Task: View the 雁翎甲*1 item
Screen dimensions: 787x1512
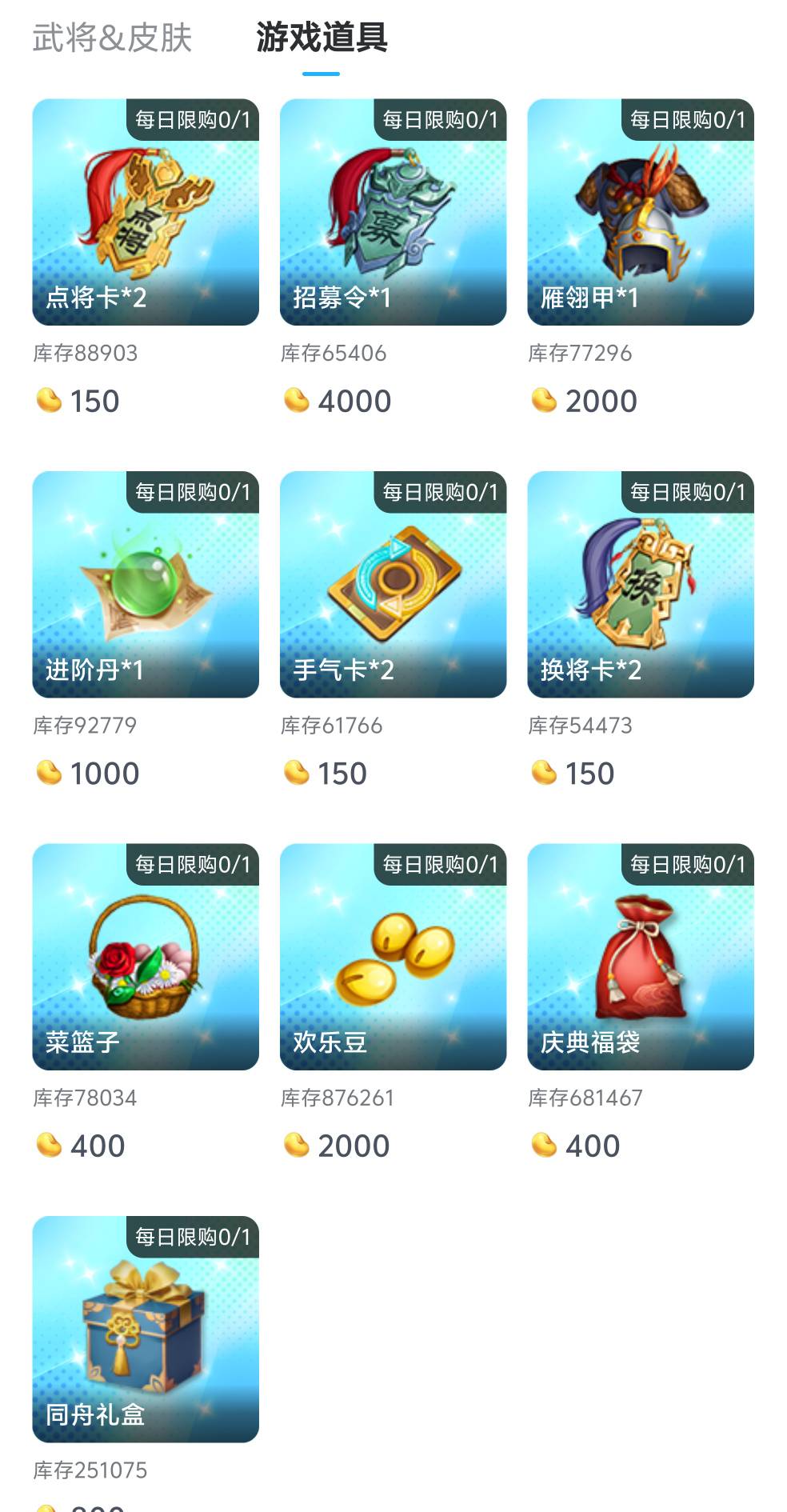Action: pyautogui.click(x=640, y=212)
